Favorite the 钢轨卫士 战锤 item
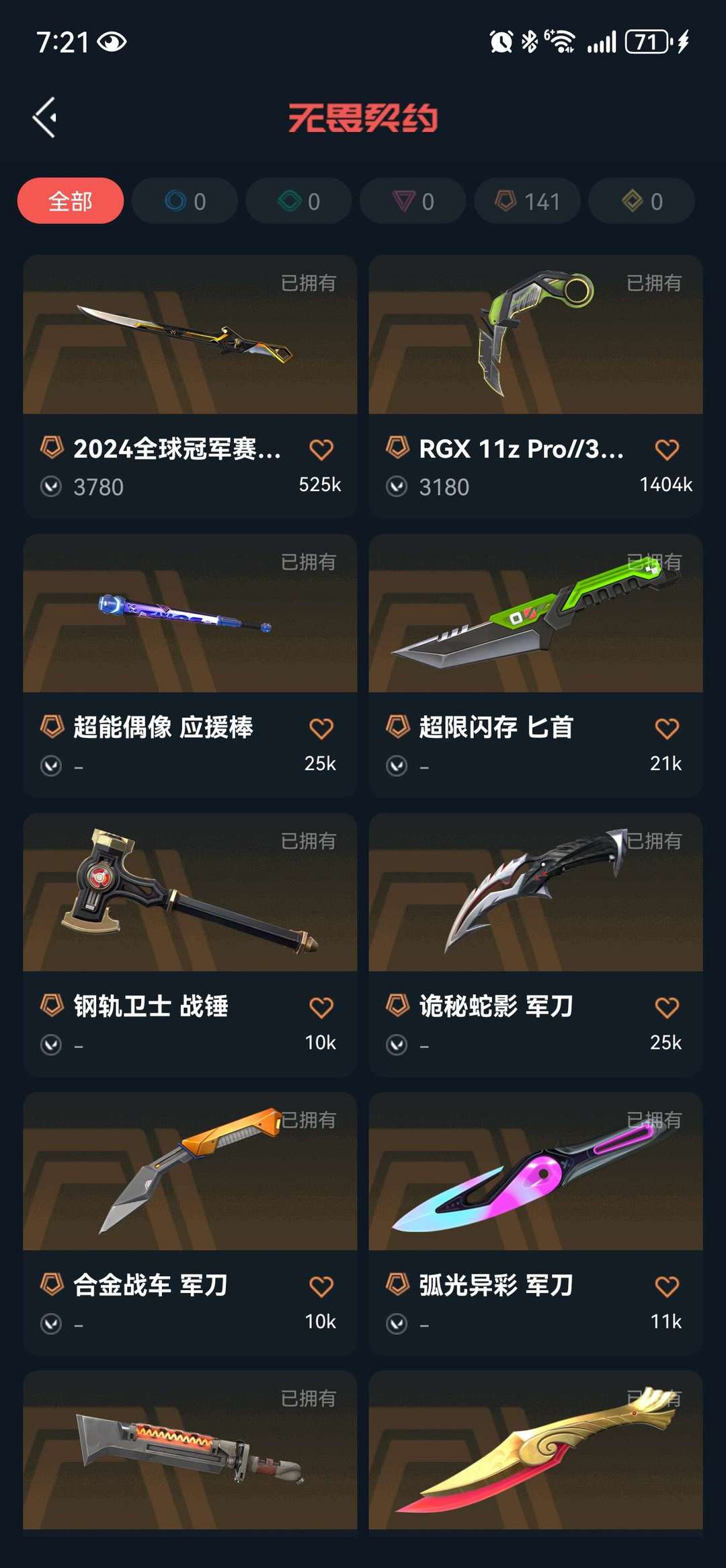726x1568 pixels. tap(323, 1005)
